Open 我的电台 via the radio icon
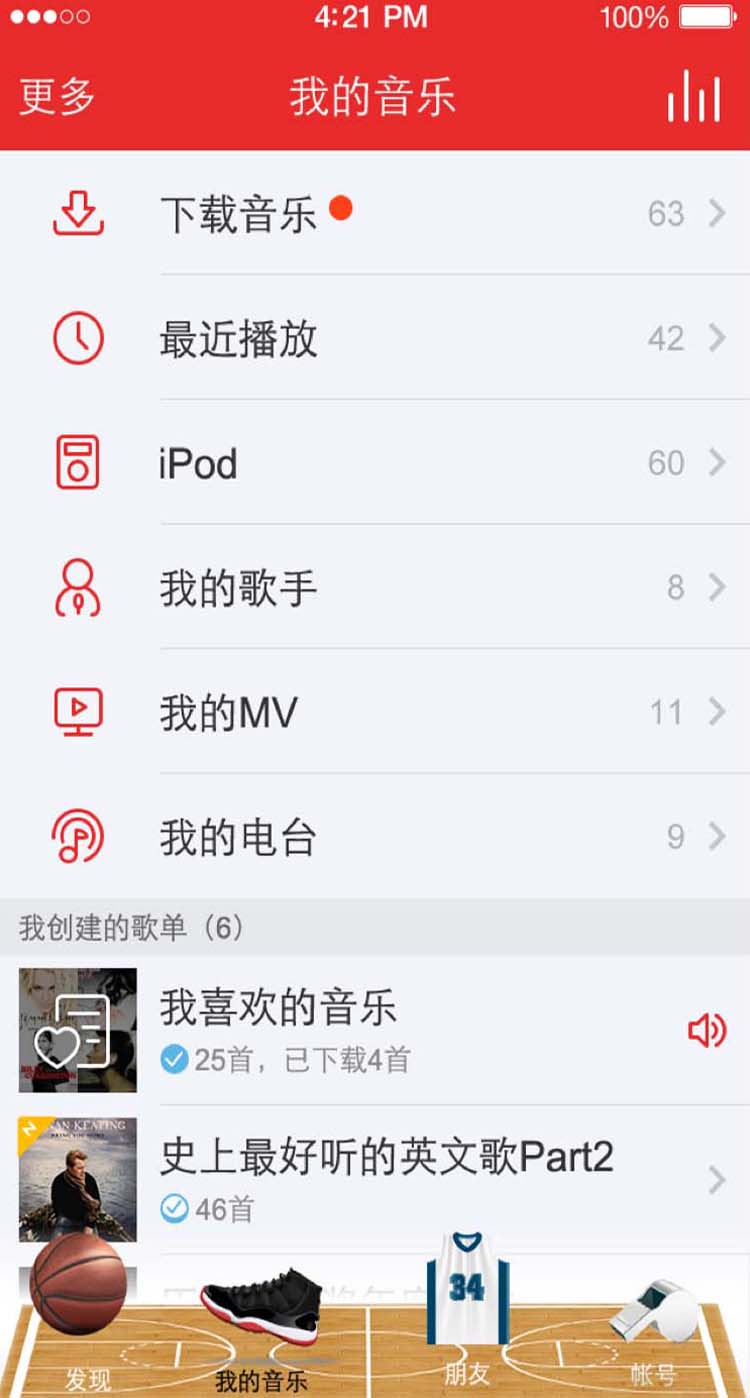This screenshot has width=750, height=1398. click(x=79, y=837)
